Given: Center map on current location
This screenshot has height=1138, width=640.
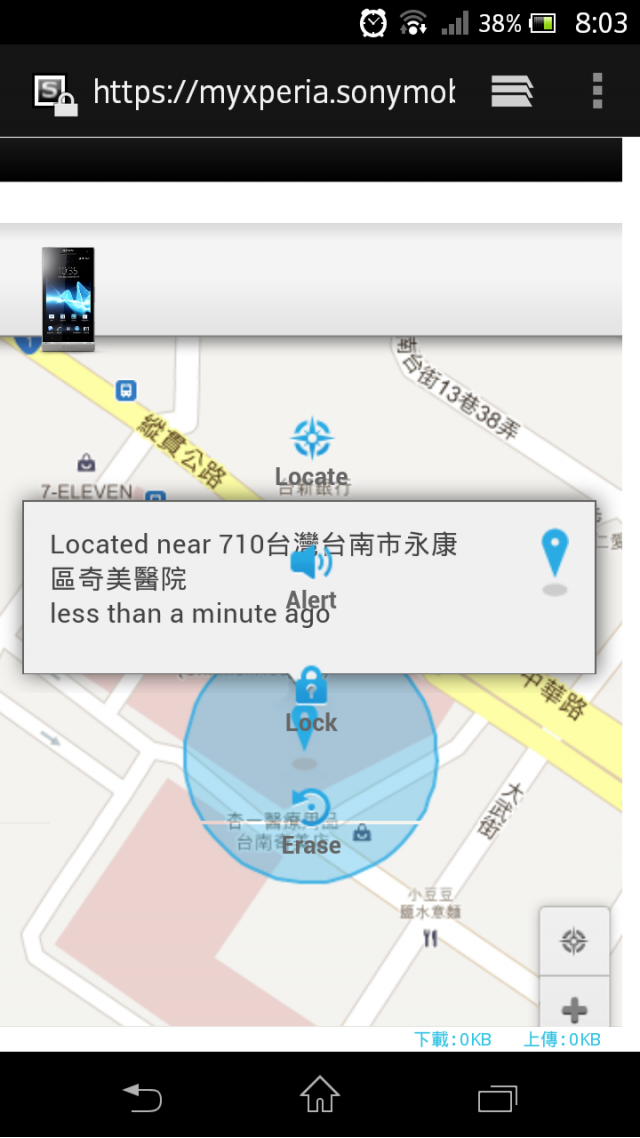Looking at the screenshot, I should click(574, 941).
